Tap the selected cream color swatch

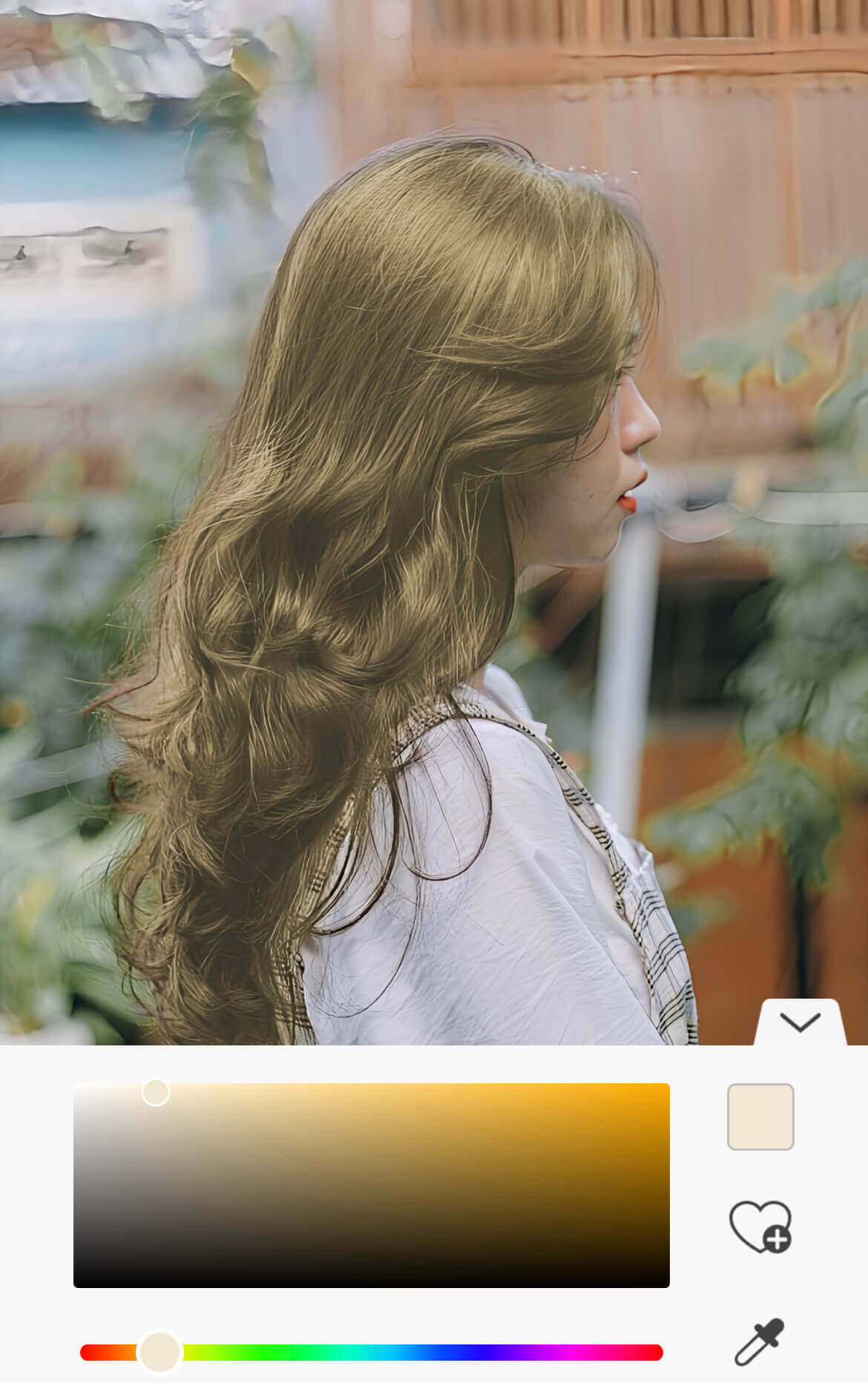760,1117
